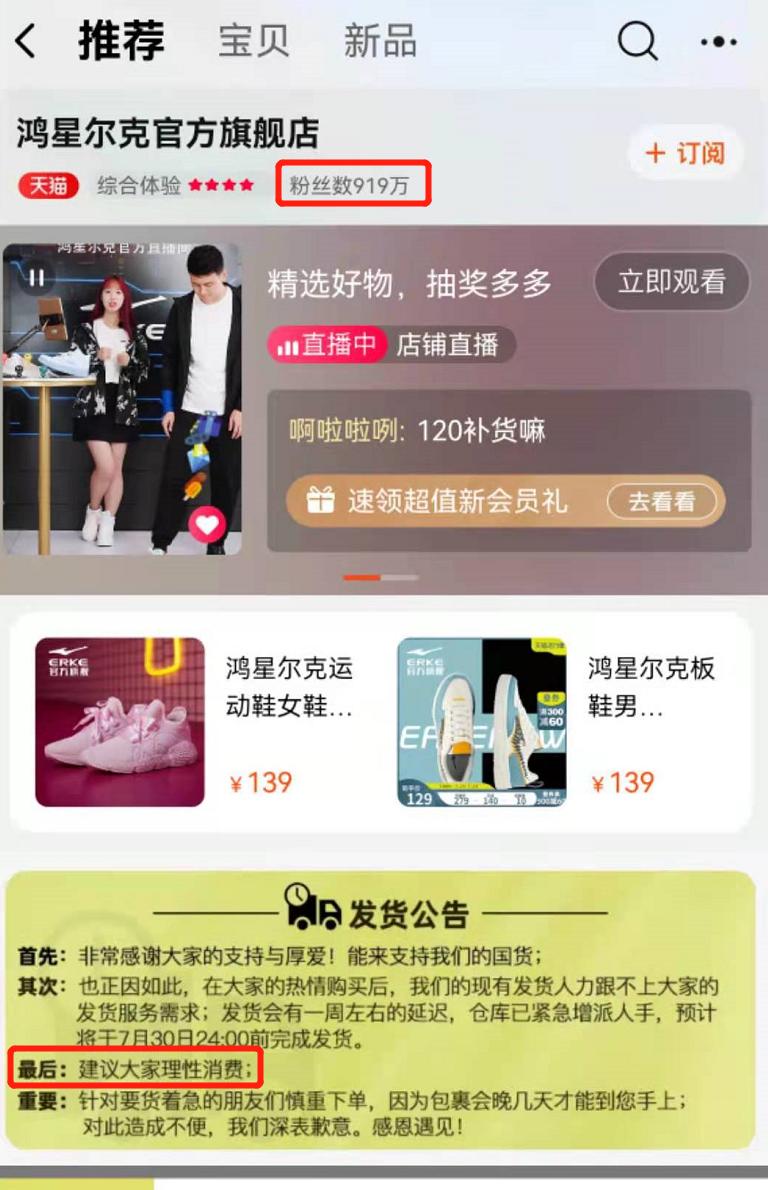This screenshot has height=1190, width=768.
Task: Click the five-star rating beside 综合体验
Action: click(x=222, y=184)
